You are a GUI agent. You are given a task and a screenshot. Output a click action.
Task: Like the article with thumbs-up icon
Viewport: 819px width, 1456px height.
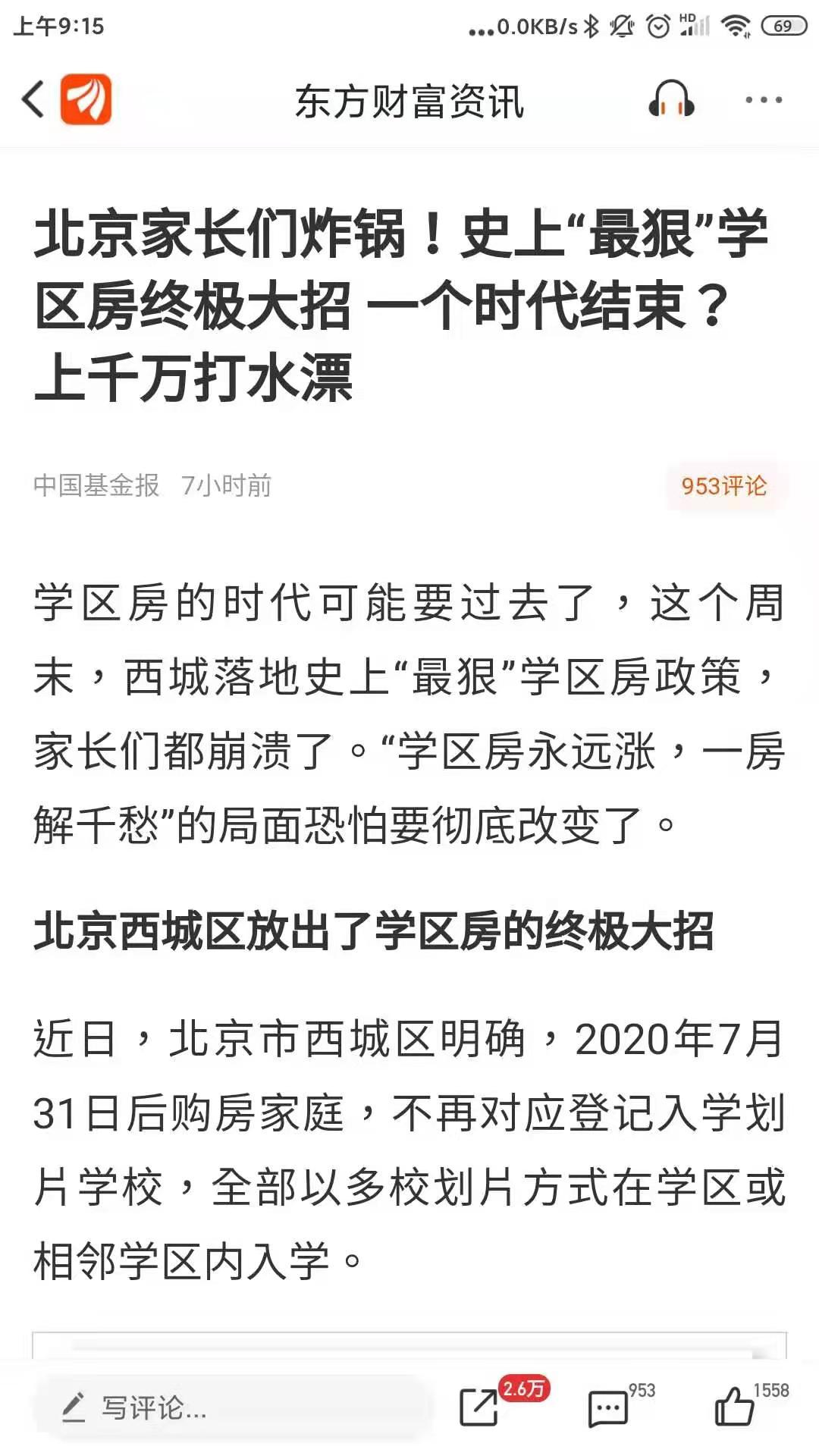[x=734, y=1407]
